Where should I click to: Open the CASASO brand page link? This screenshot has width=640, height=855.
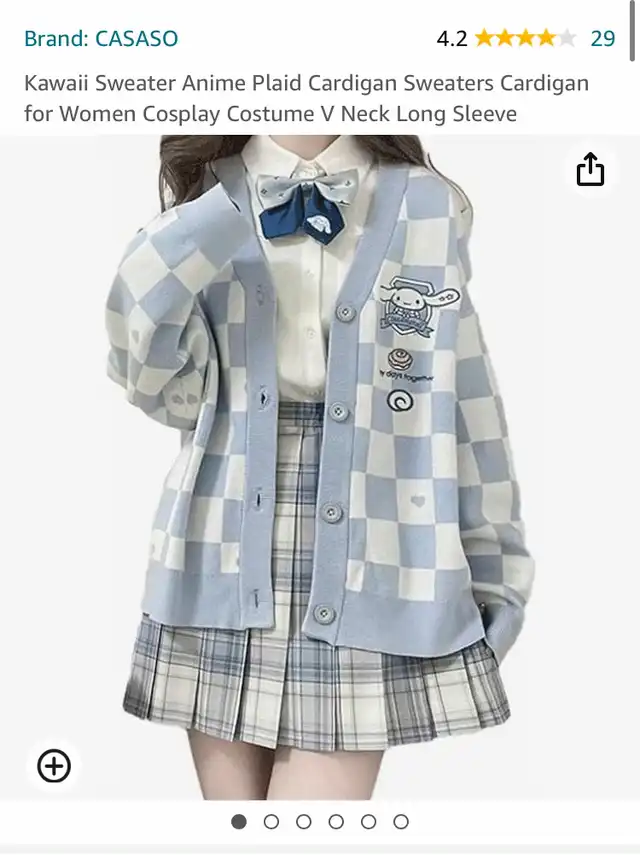[101, 39]
